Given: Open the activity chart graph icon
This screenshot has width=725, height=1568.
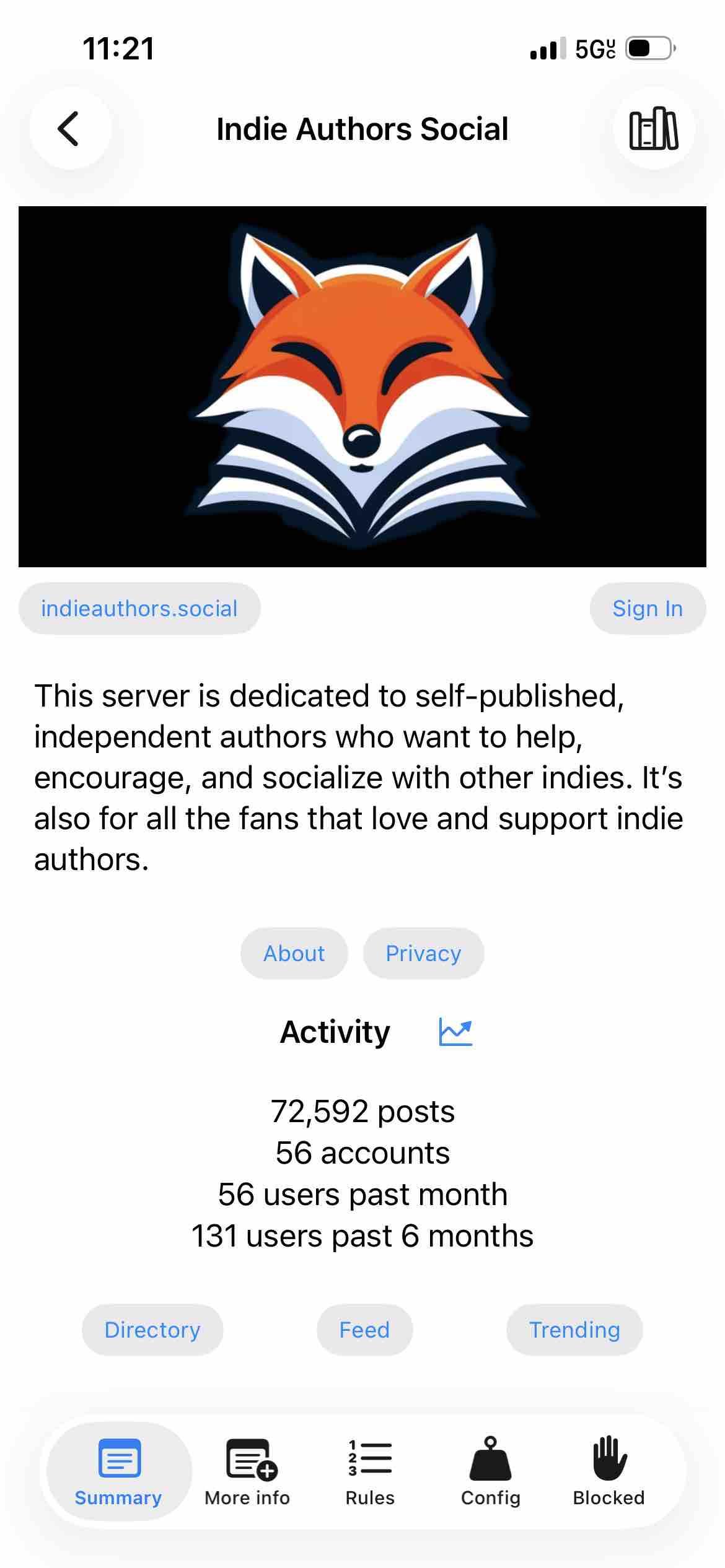Looking at the screenshot, I should [x=457, y=1030].
